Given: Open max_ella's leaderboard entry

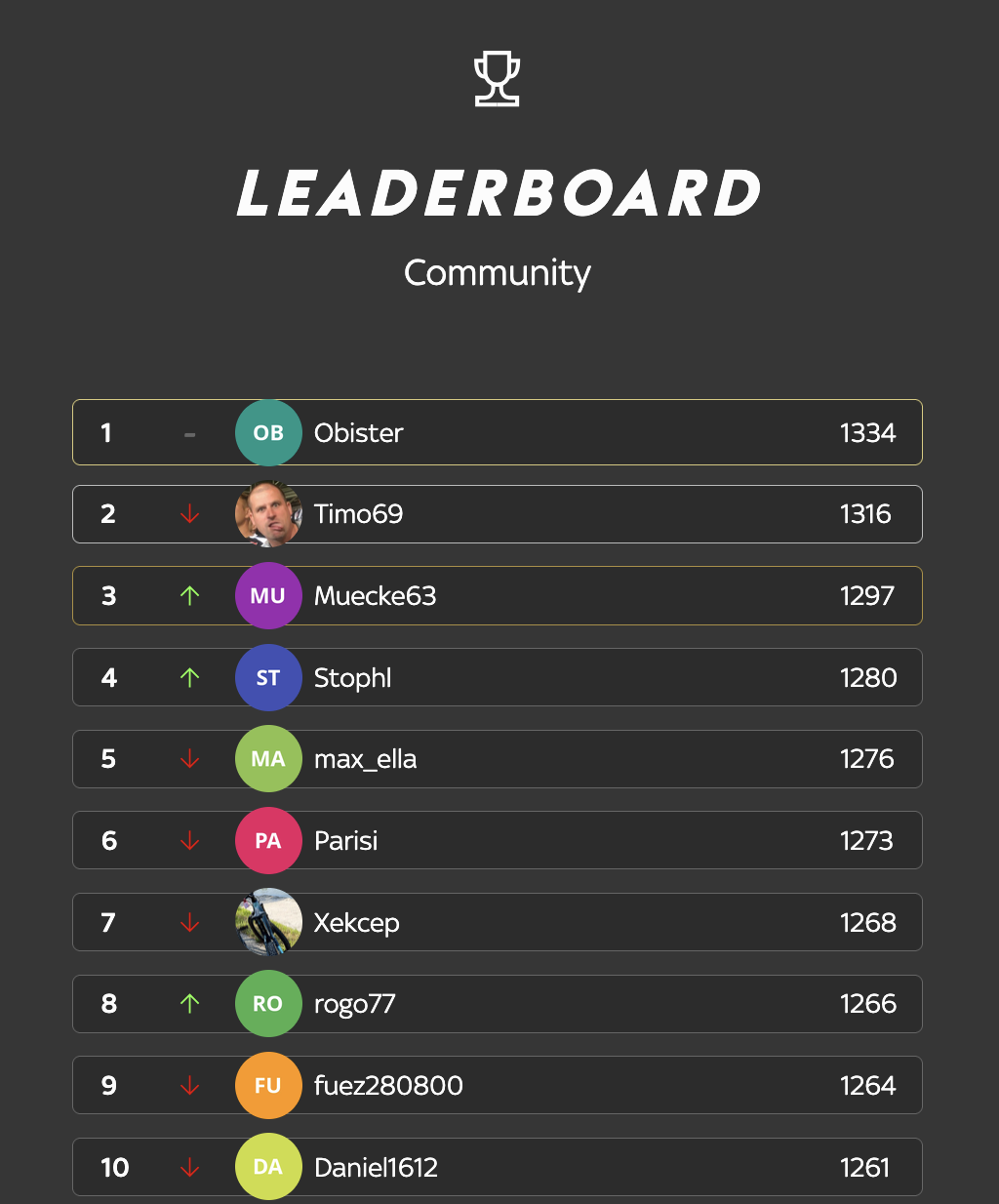Looking at the screenshot, I should tap(498, 759).
